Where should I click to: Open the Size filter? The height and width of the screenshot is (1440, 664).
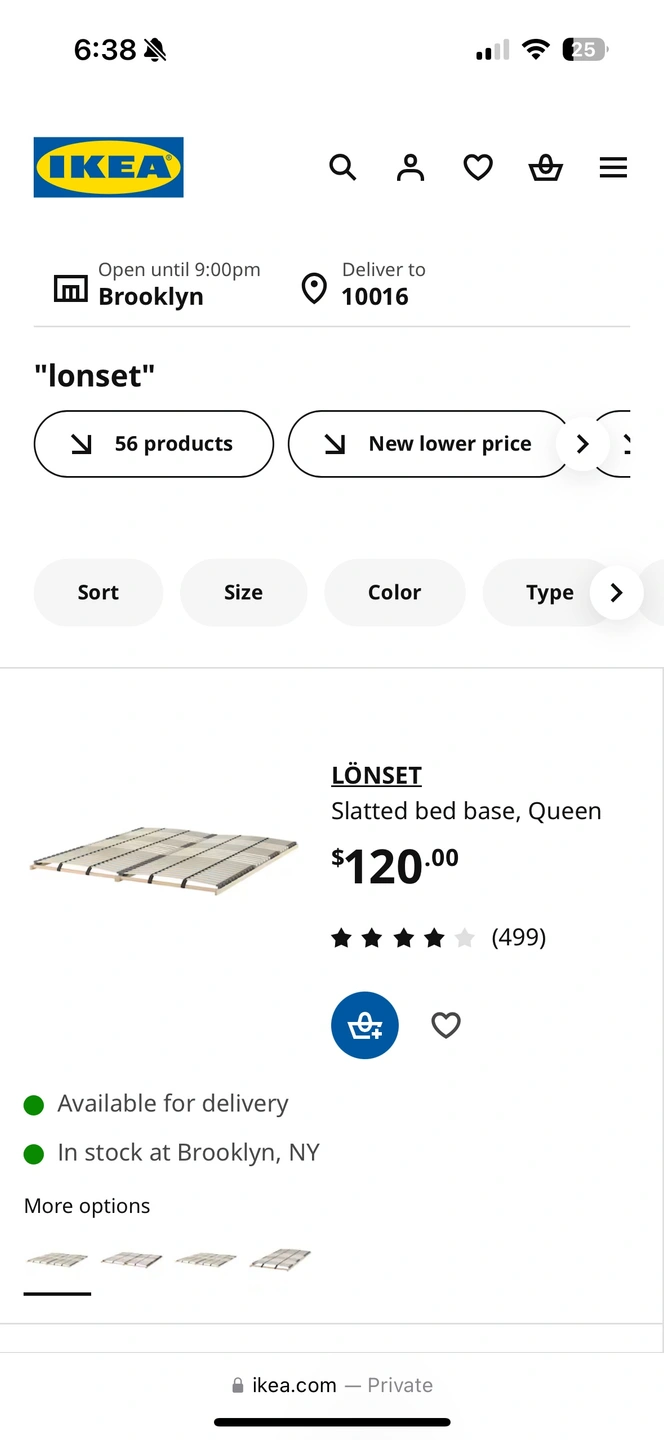click(x=243, y=592)
